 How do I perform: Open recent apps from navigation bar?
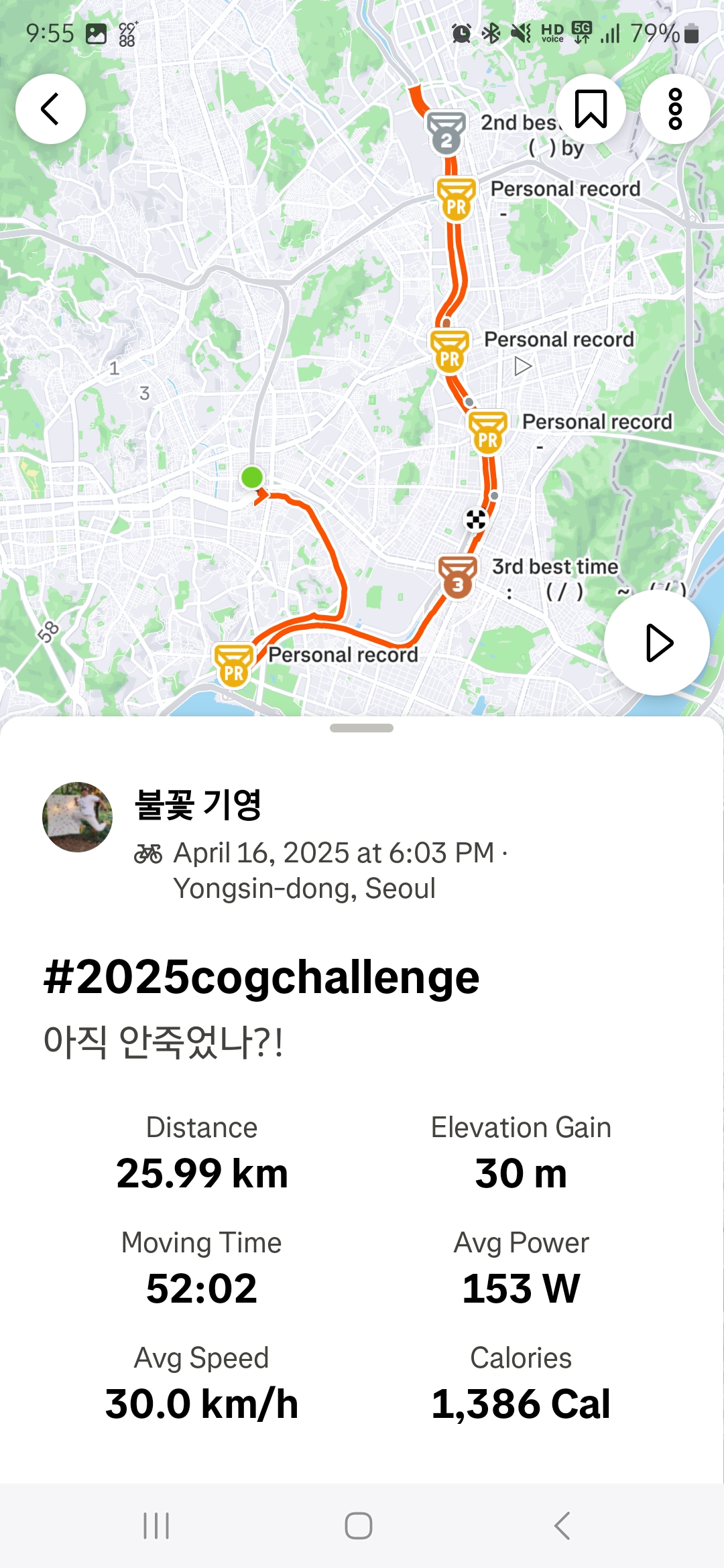(156, 1526)
